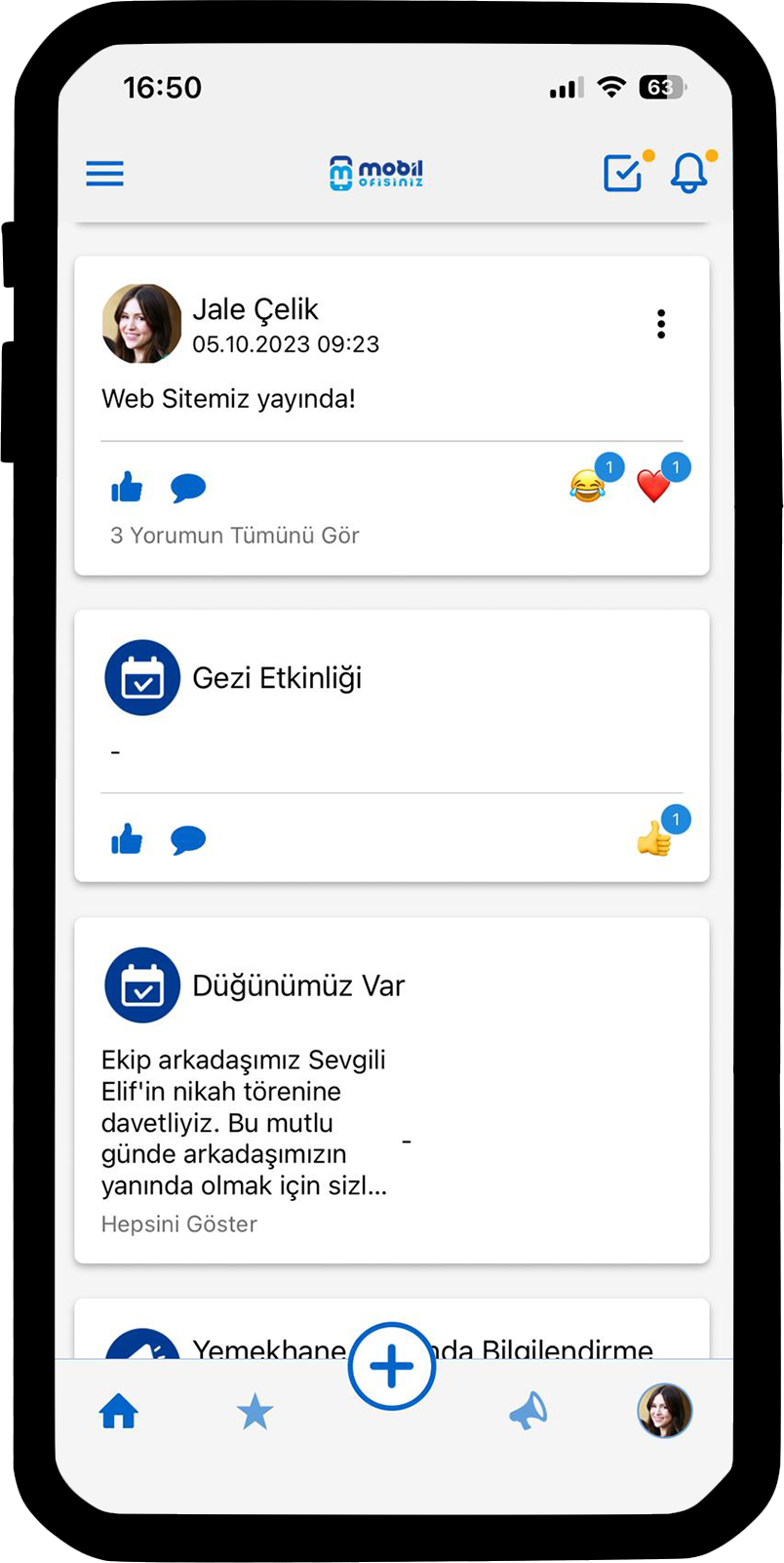
Task: Switch to the star favorites tab
Action: coord(255,1412)
